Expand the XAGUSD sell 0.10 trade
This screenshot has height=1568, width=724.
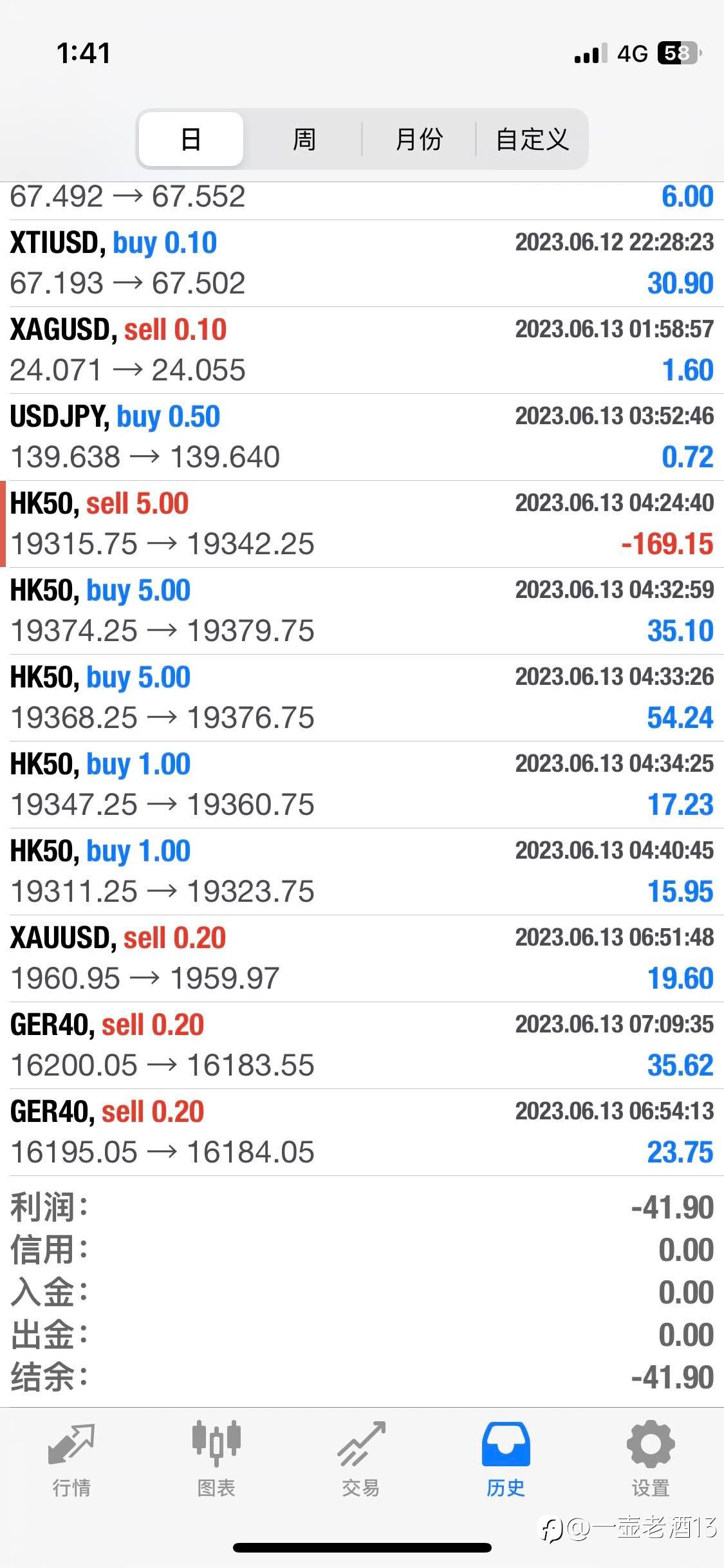point(362,350)
